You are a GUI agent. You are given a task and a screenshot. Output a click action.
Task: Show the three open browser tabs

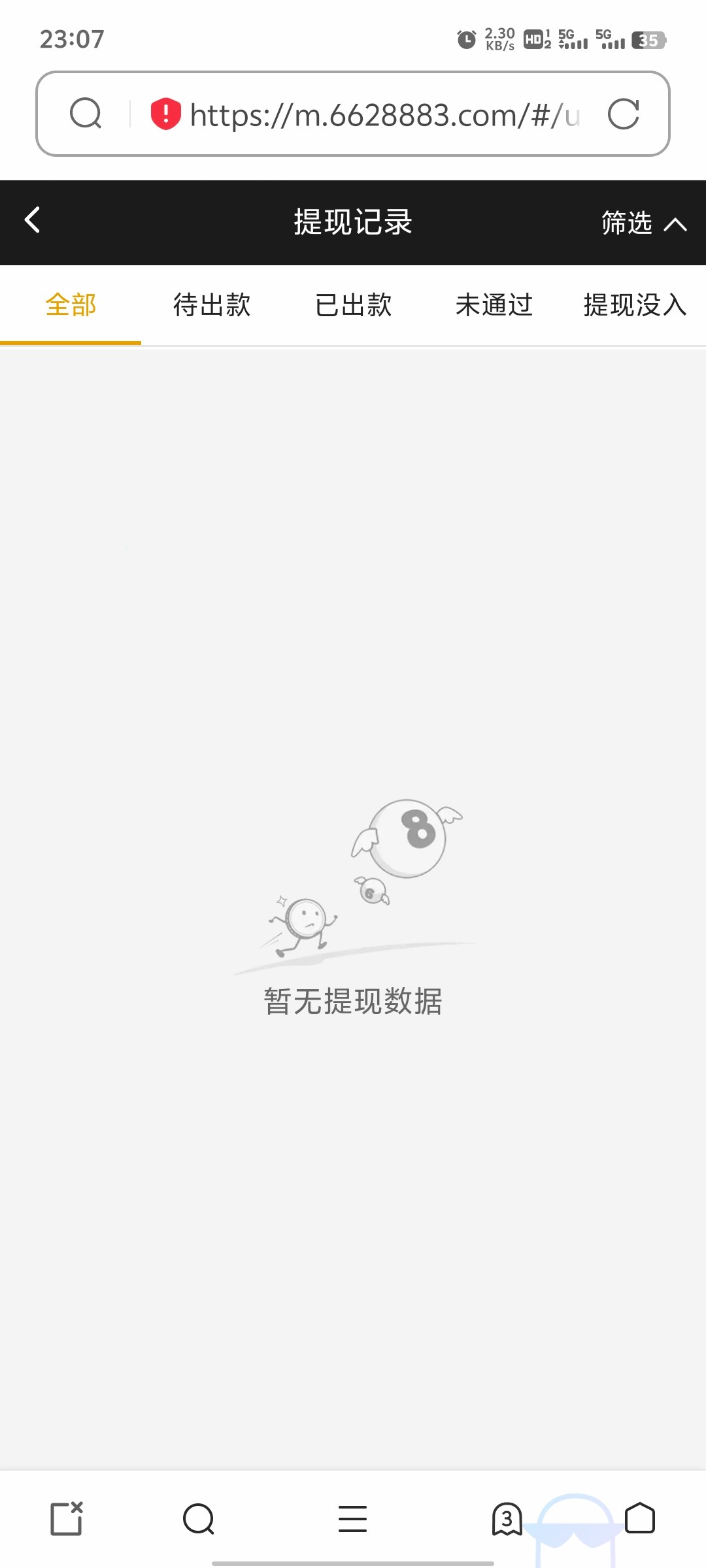[x=507, y=1518]
